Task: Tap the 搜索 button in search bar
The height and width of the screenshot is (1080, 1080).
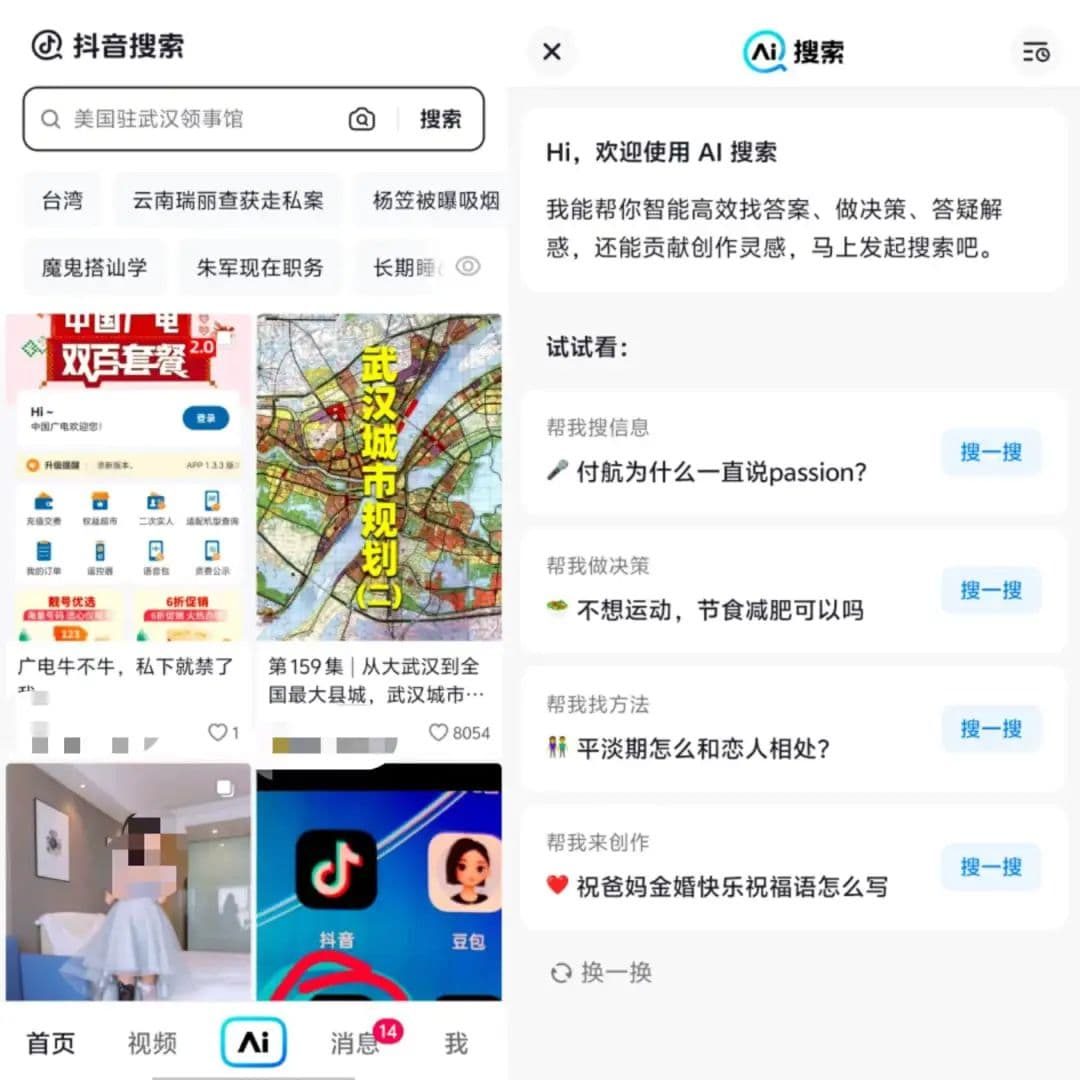Action: pyautogui.click(x=440, y=119)
